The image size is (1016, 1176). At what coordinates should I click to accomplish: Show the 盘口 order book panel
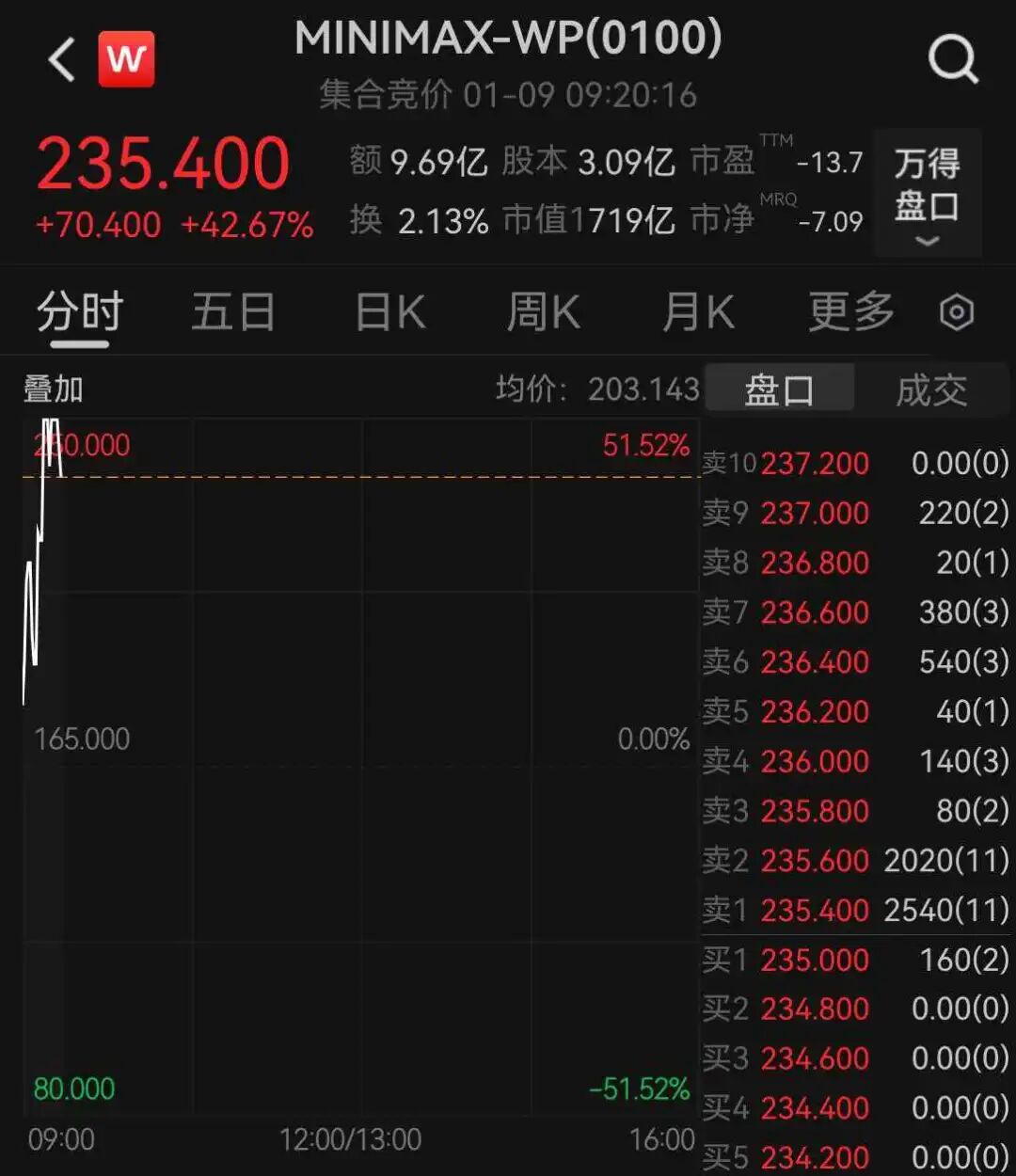click(x=779, y=389)
